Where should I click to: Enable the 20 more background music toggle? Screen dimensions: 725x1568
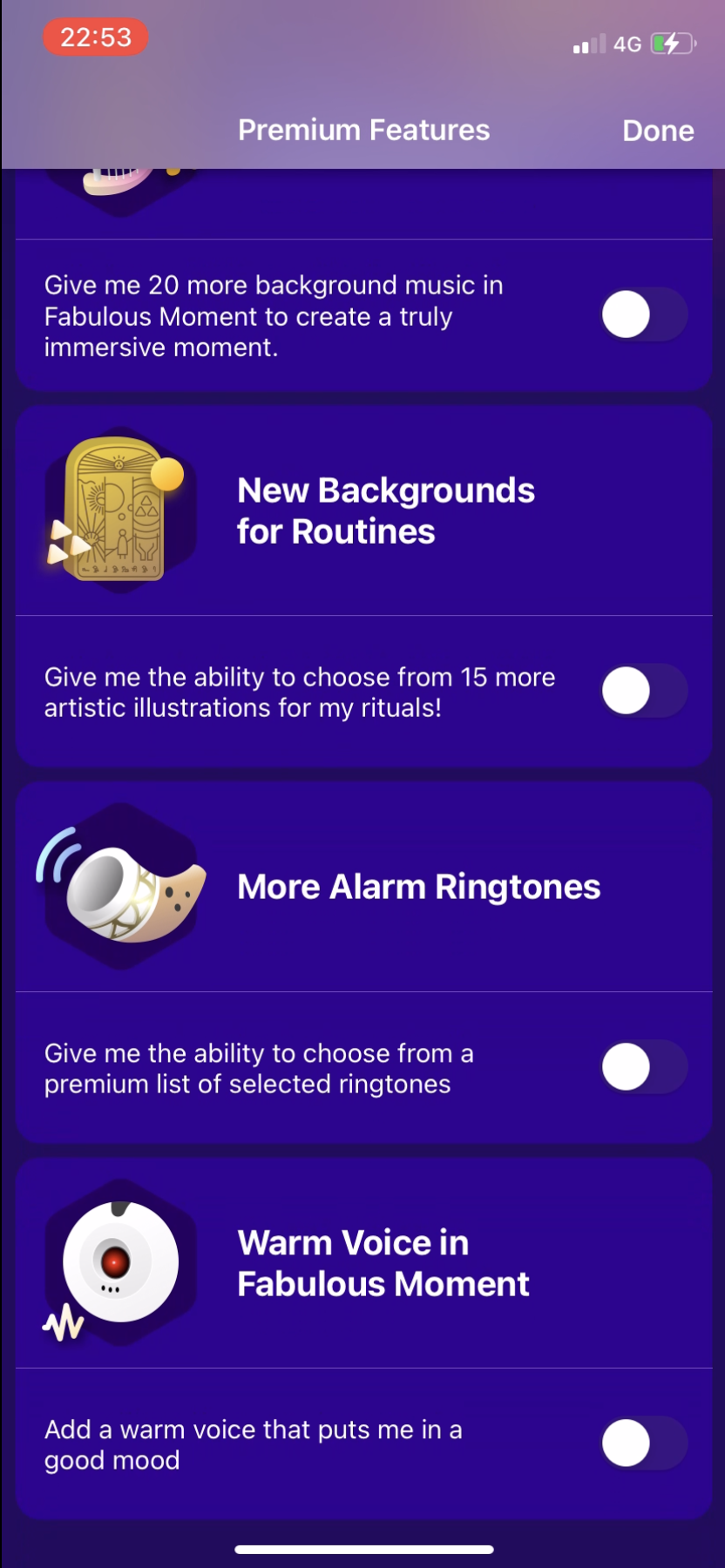[x=644, y=314]
